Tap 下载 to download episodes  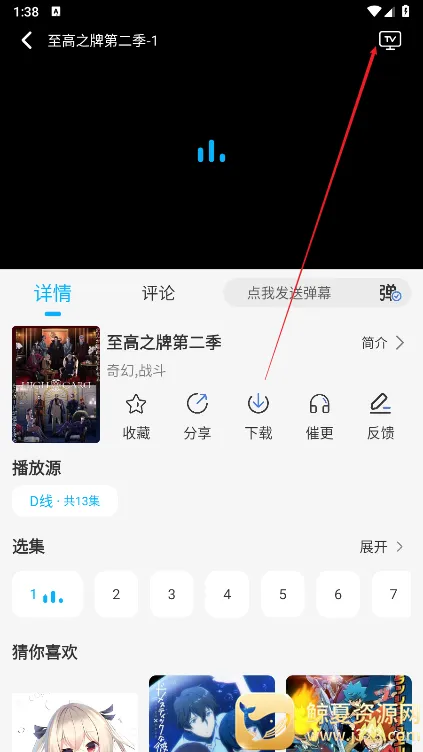[x=258, y=417]
